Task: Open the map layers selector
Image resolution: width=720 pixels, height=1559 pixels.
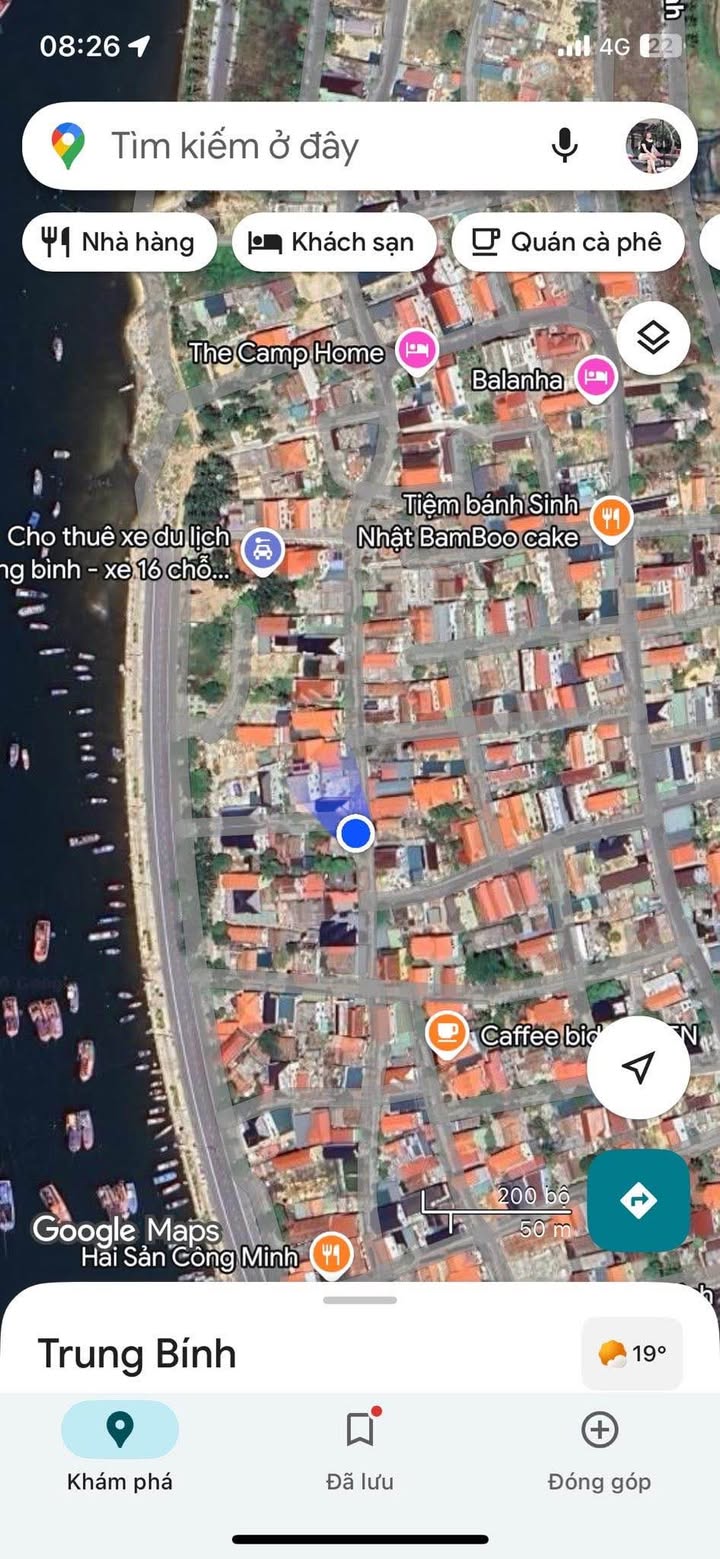Action: (x=653, y=338)
